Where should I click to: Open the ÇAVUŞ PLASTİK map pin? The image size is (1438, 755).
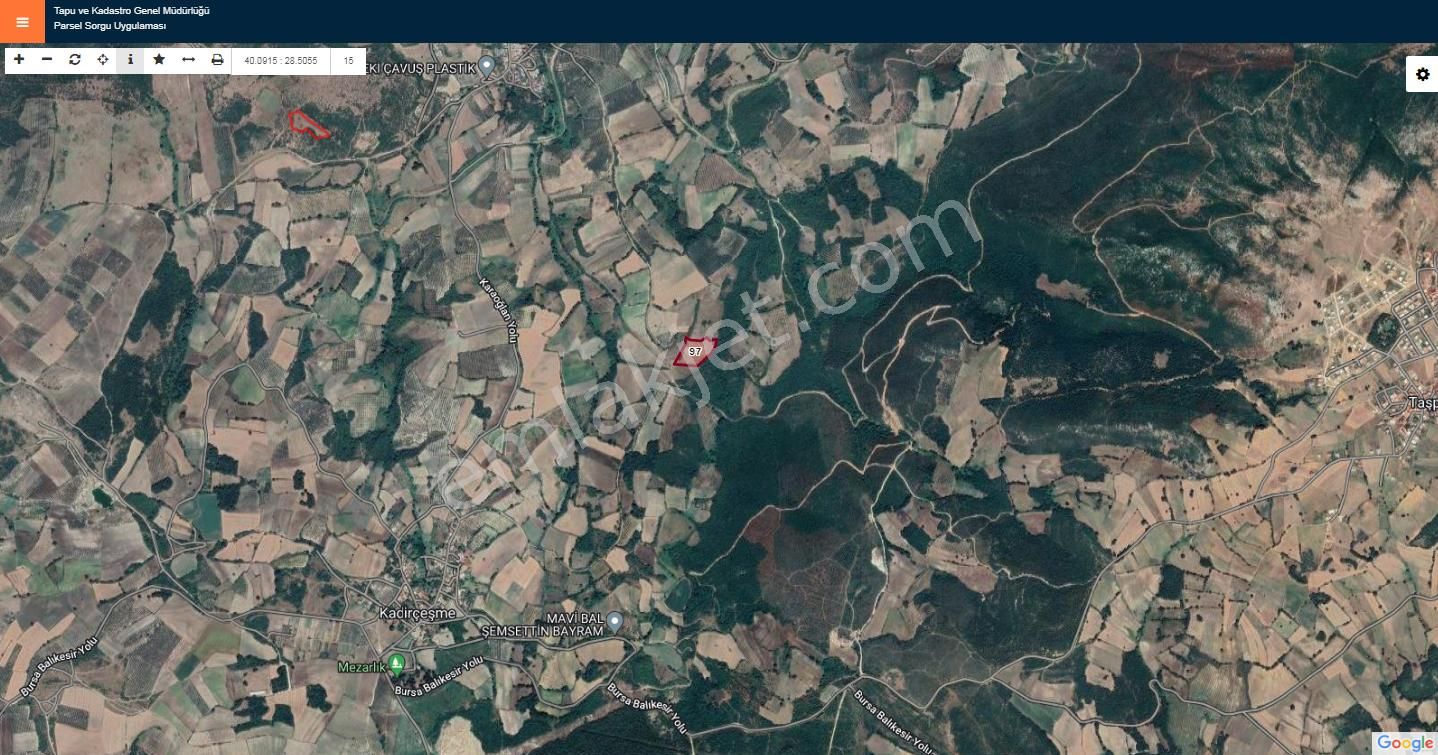tap(487, 66)
